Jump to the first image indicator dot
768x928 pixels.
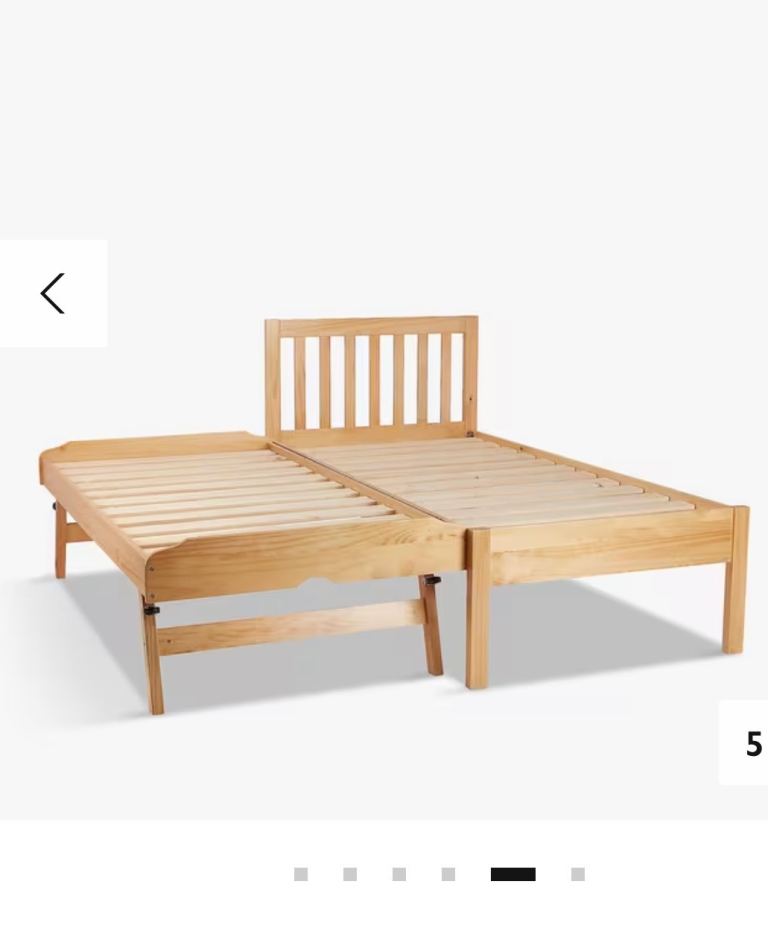(x=301, y=875)
